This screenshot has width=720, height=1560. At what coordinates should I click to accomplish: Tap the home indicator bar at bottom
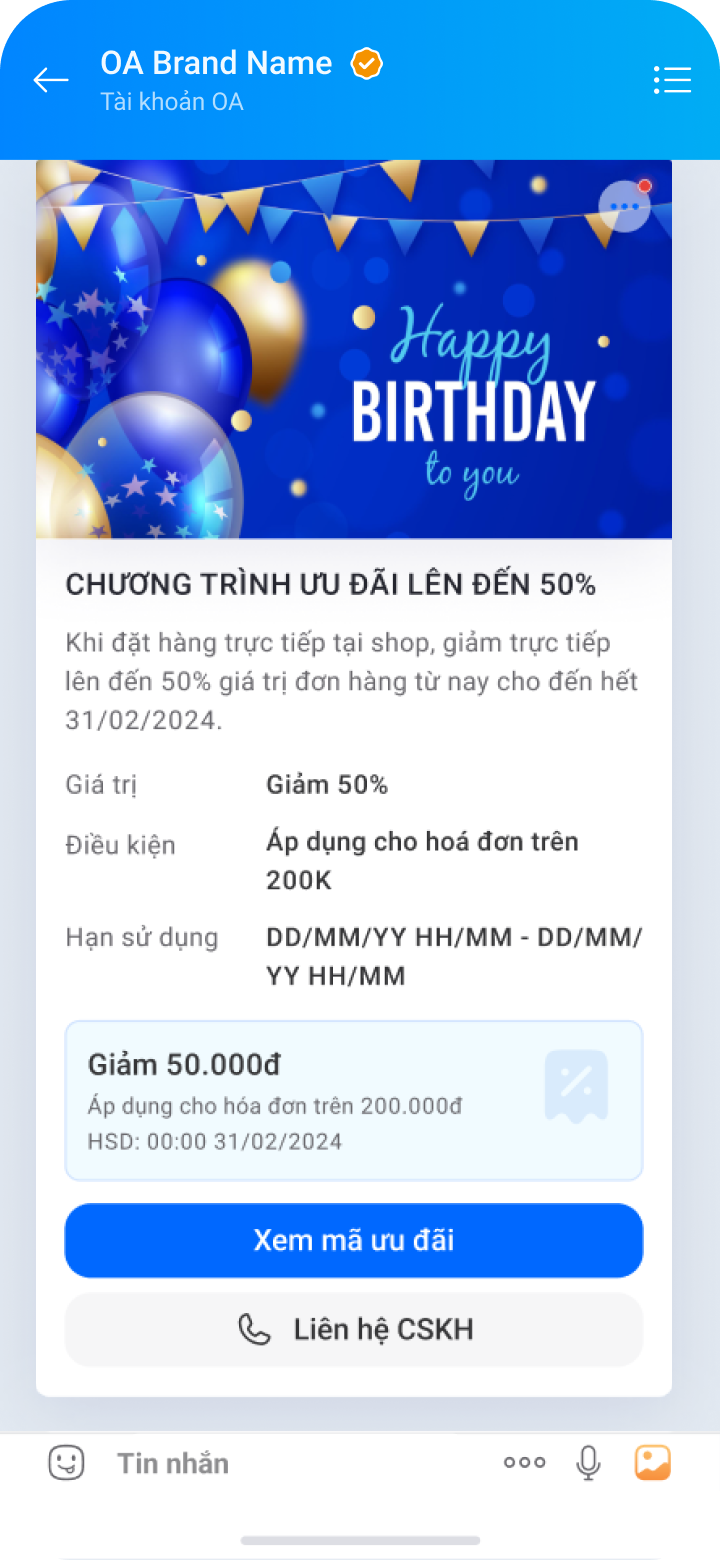coord(360,1540)
